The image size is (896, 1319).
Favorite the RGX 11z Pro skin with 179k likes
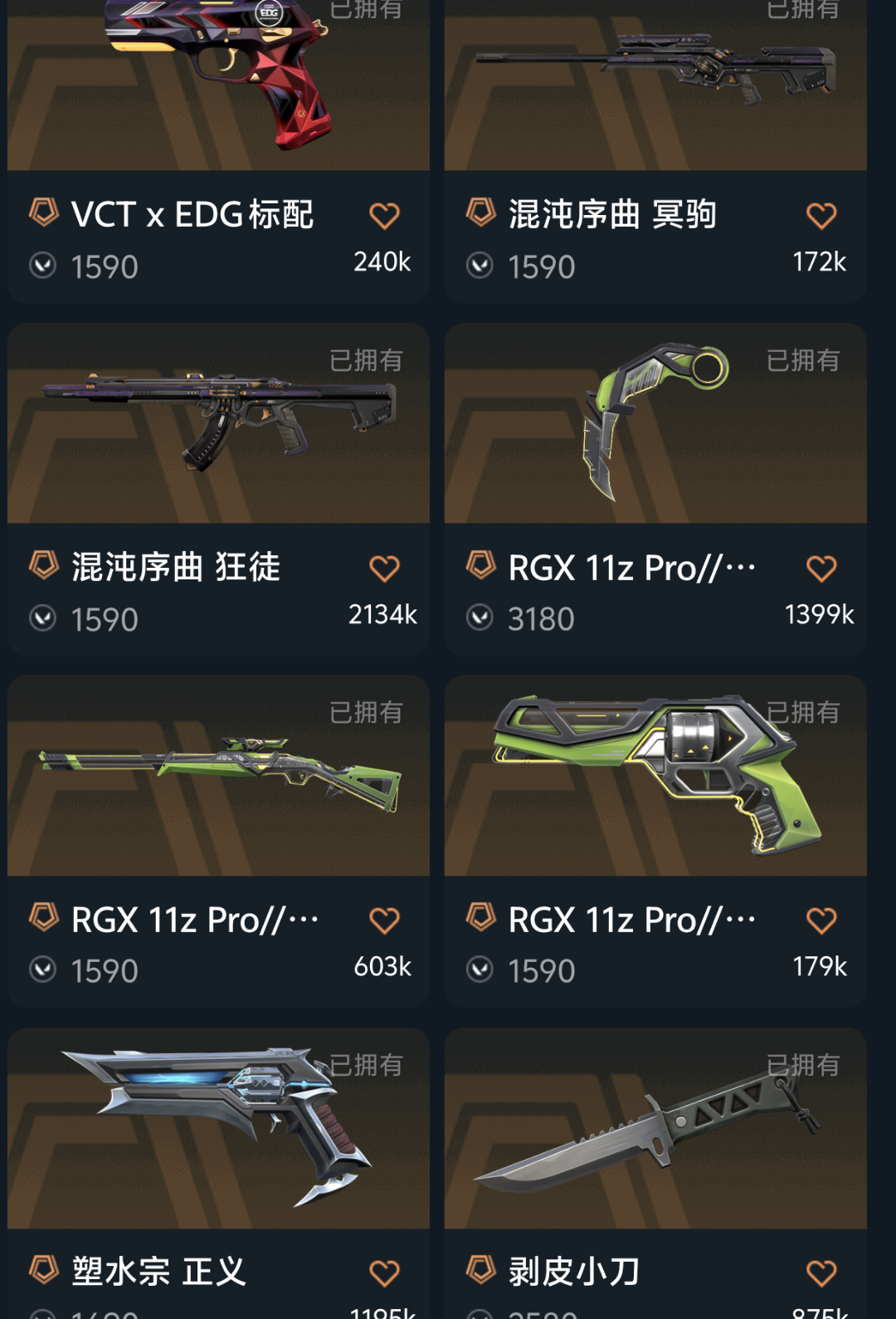click(x=821, y=921)
